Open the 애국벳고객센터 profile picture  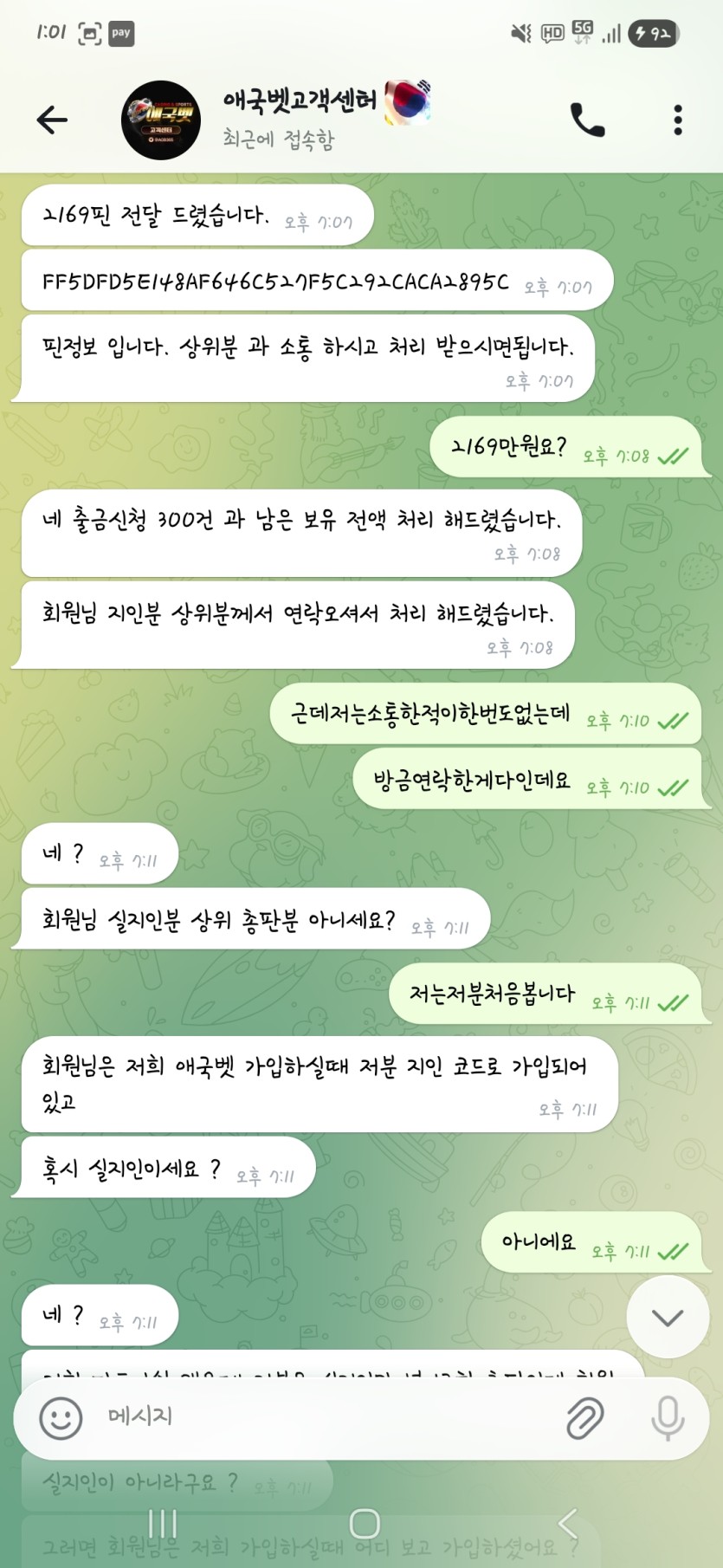[x=161, y=120]
